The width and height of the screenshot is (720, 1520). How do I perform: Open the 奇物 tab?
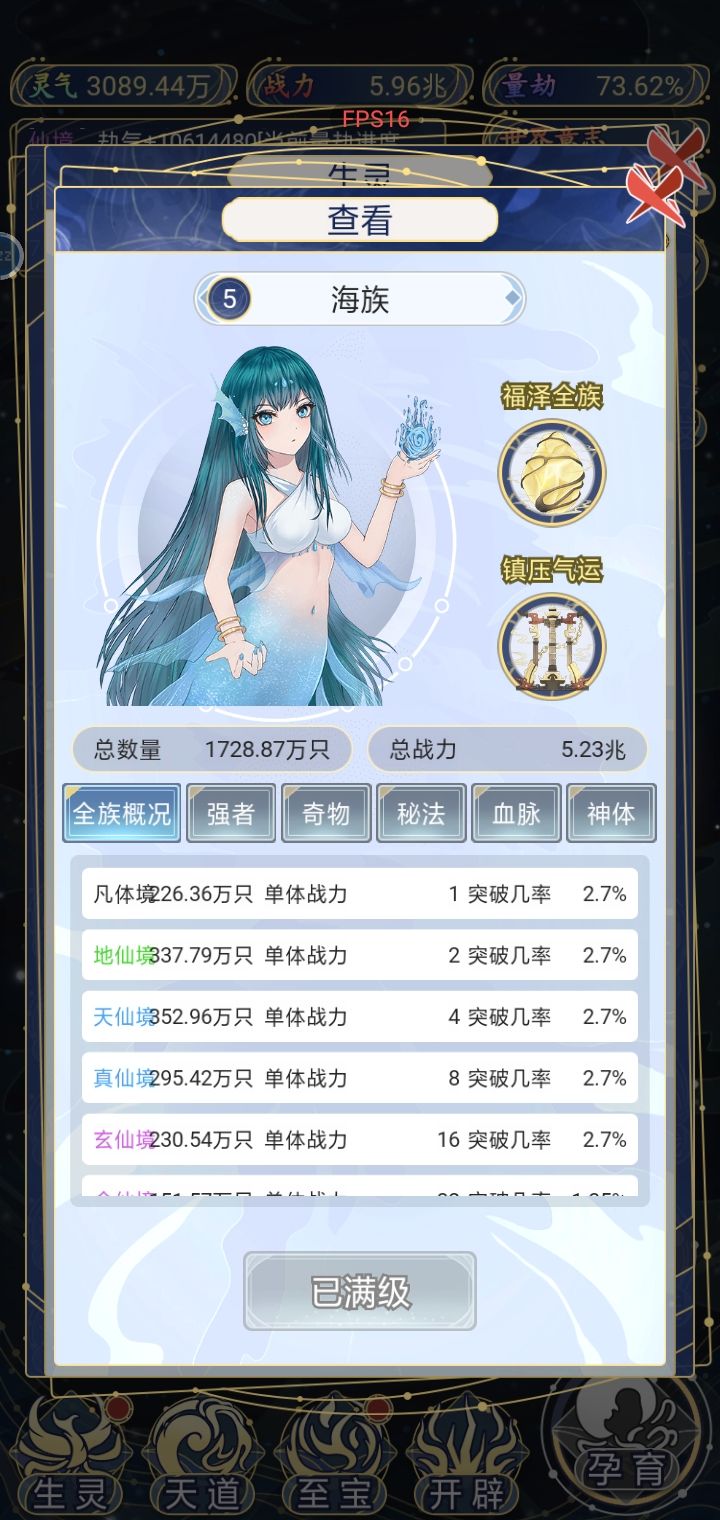[326, 813]
